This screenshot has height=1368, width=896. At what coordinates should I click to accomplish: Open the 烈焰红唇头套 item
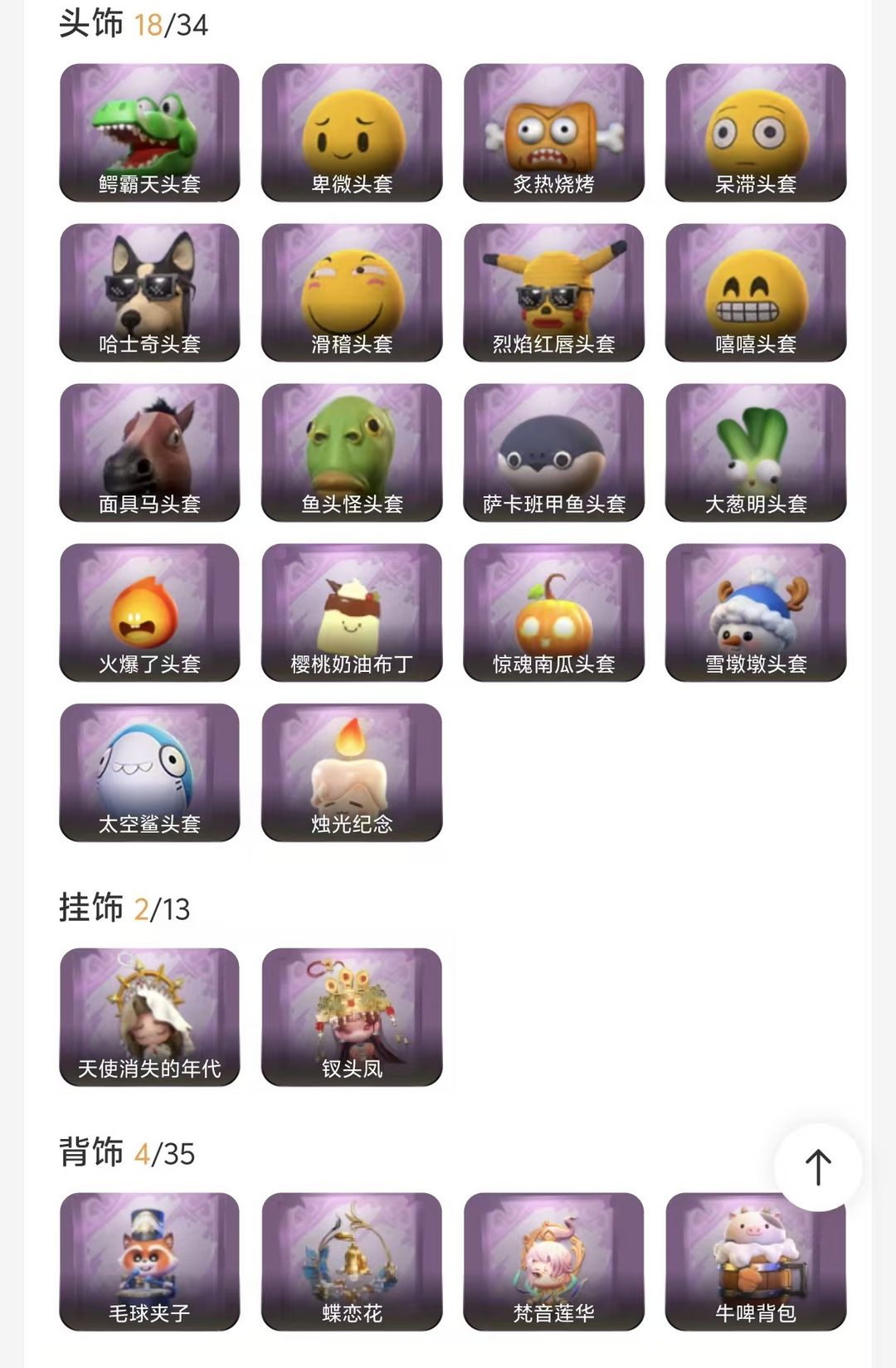[x=553, y=293]
